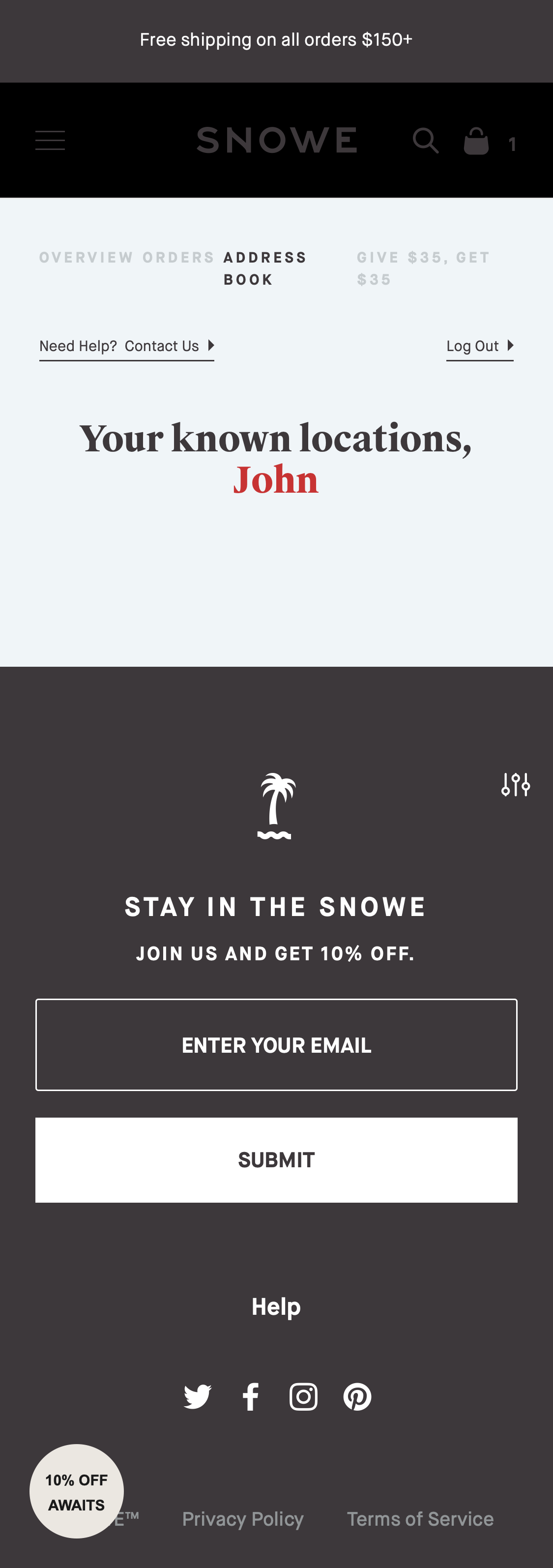Click the SUBMIT button
The height and width of the screenshot is (1568, 553).
point(276,1159)
